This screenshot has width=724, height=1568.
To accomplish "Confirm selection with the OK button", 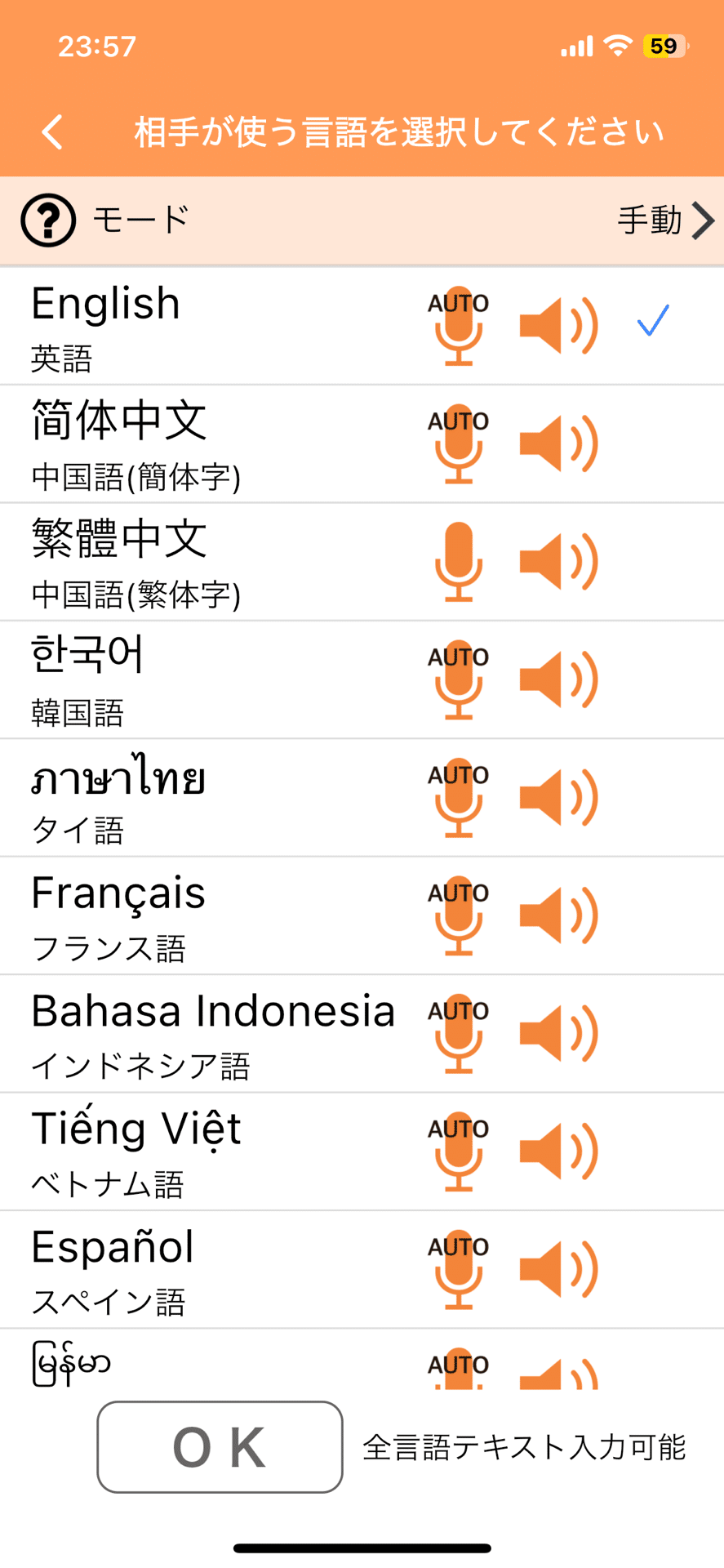I will coord(220,1447).
